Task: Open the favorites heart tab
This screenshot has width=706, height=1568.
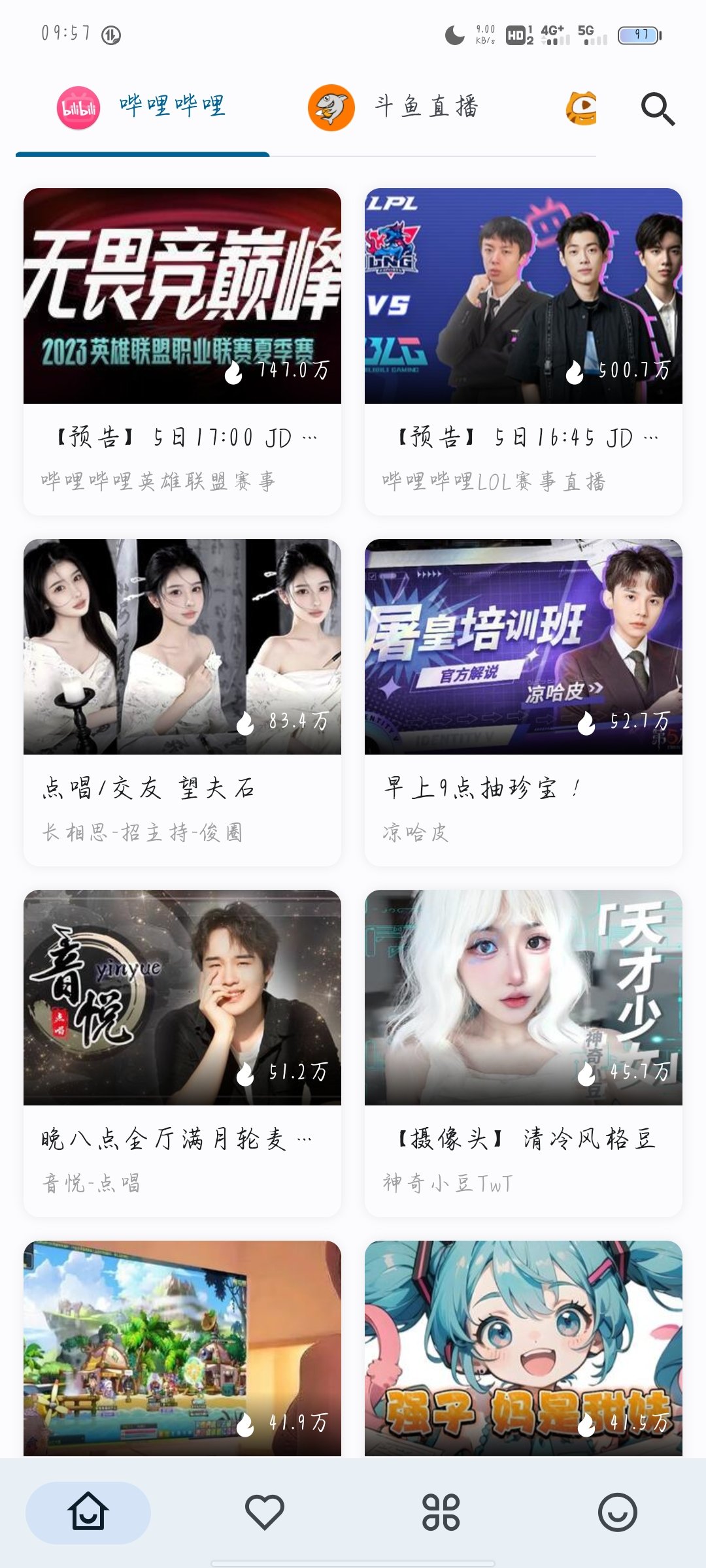Action: [x=265, y=1512]
